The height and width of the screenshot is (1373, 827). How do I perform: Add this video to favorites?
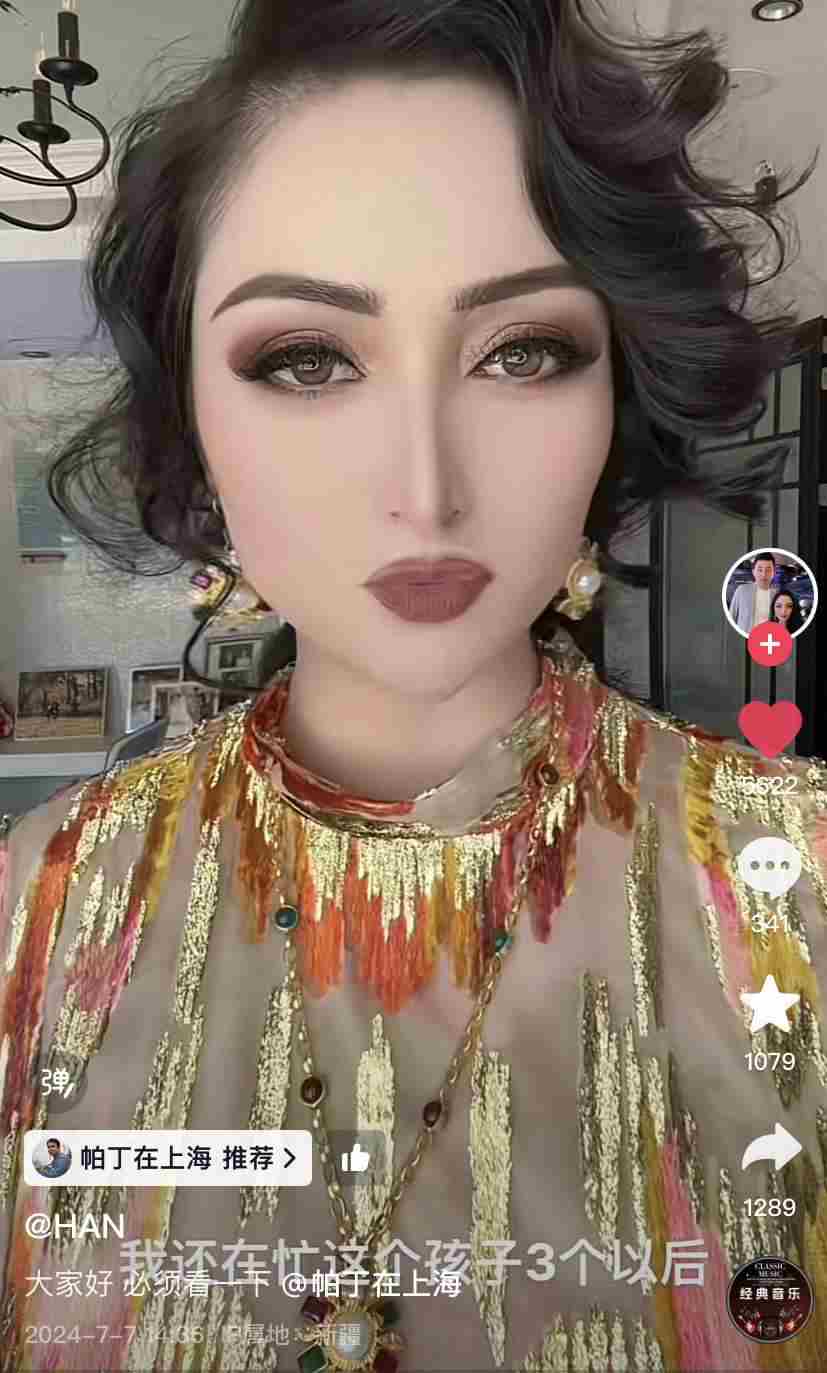(769, 1005)
